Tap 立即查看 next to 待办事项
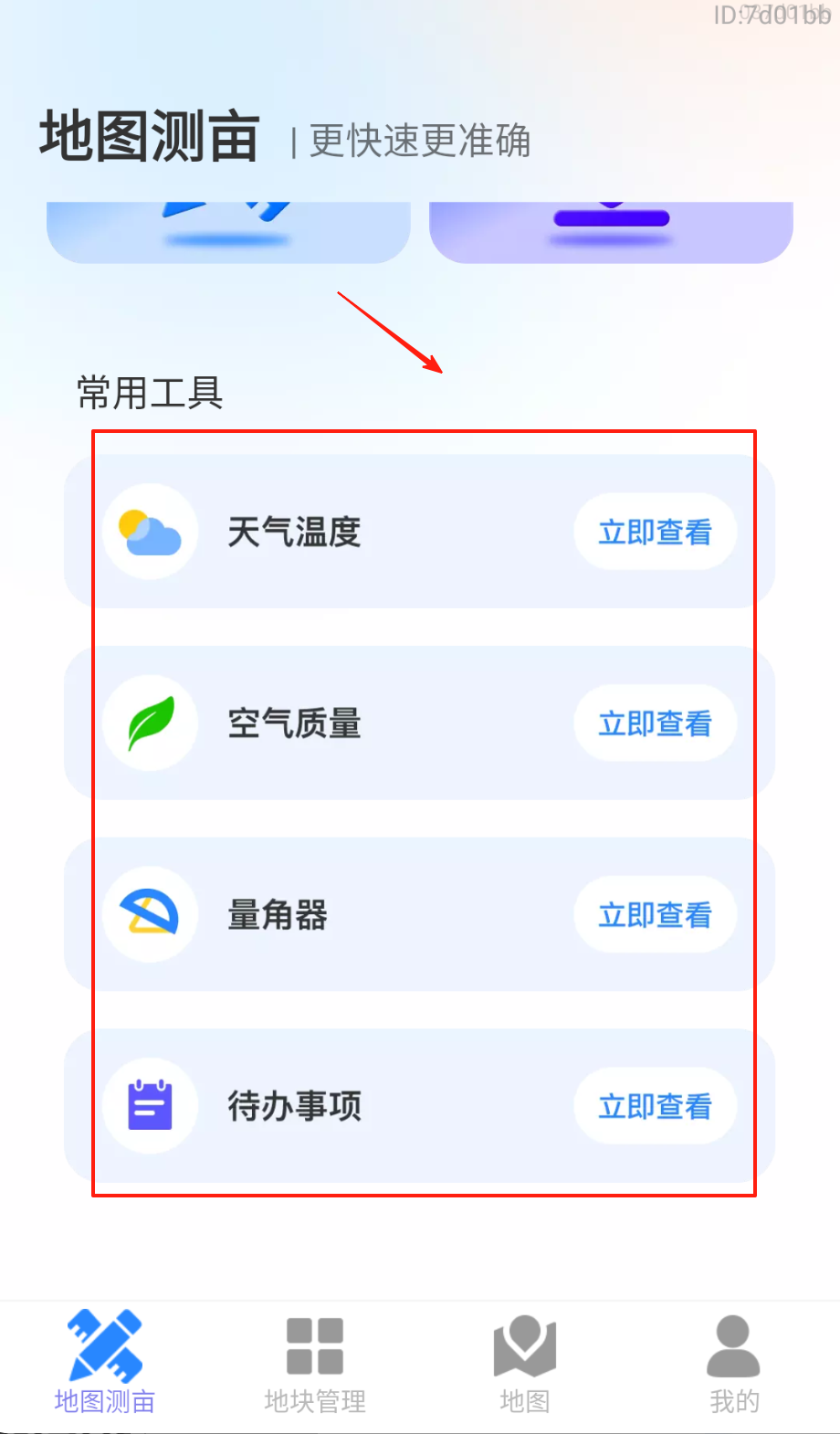Viewport: 840px width, 1434px height. click(655, 1106)
